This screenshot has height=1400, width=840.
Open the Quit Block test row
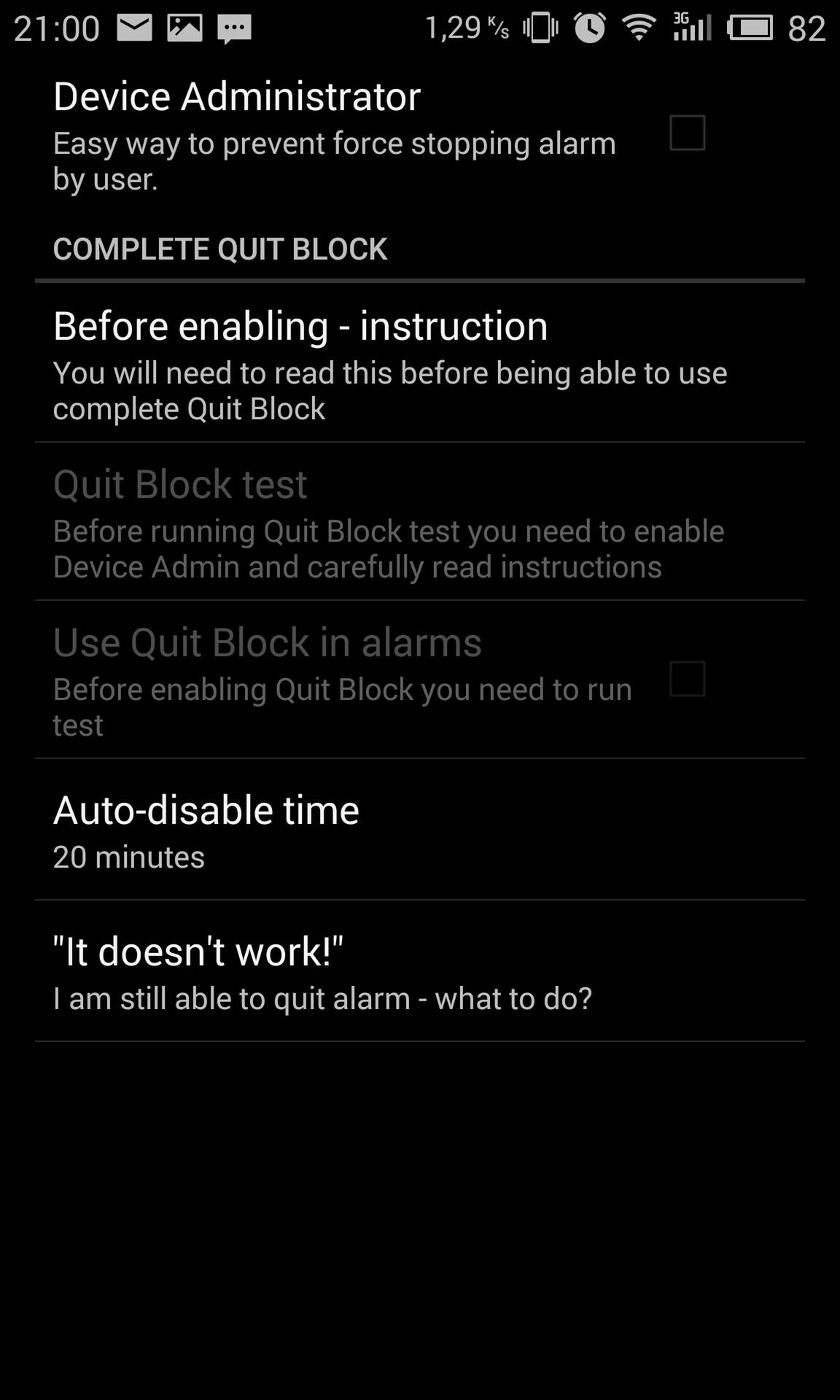click(420, 521)
